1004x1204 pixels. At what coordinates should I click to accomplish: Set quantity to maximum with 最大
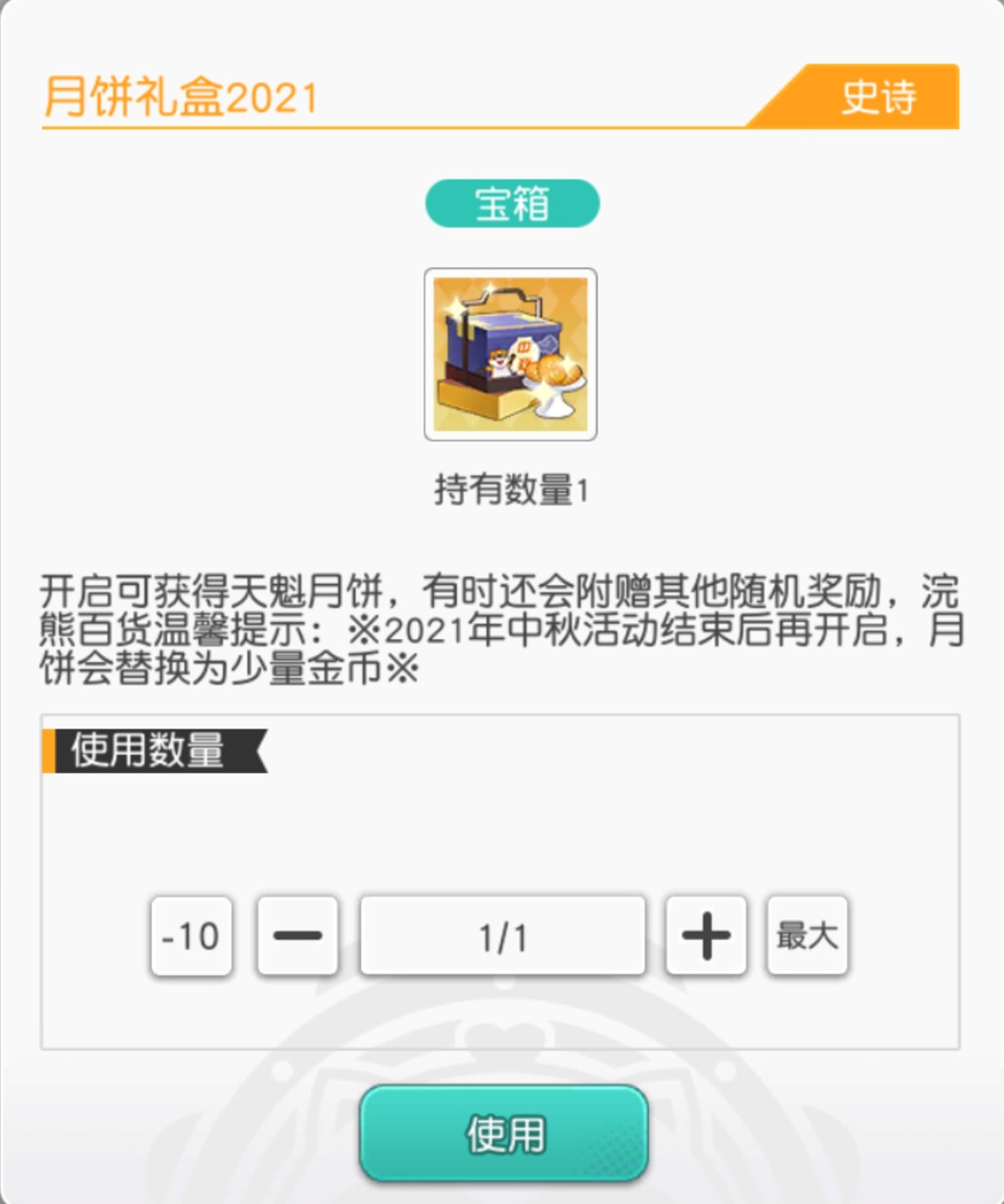pyautogui.click(x=807, y=936)
